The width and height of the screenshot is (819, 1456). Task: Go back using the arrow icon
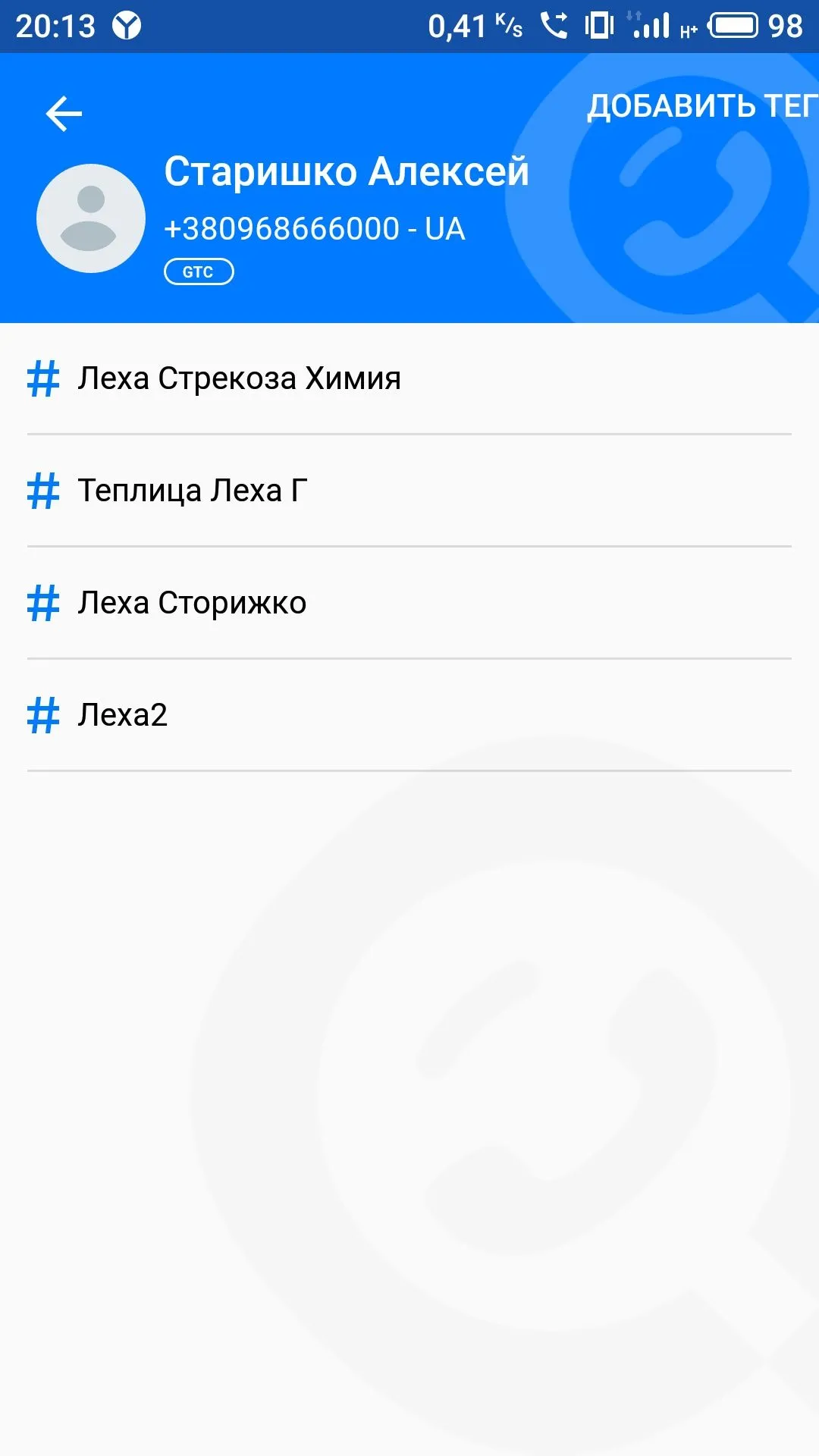(64, 114)
